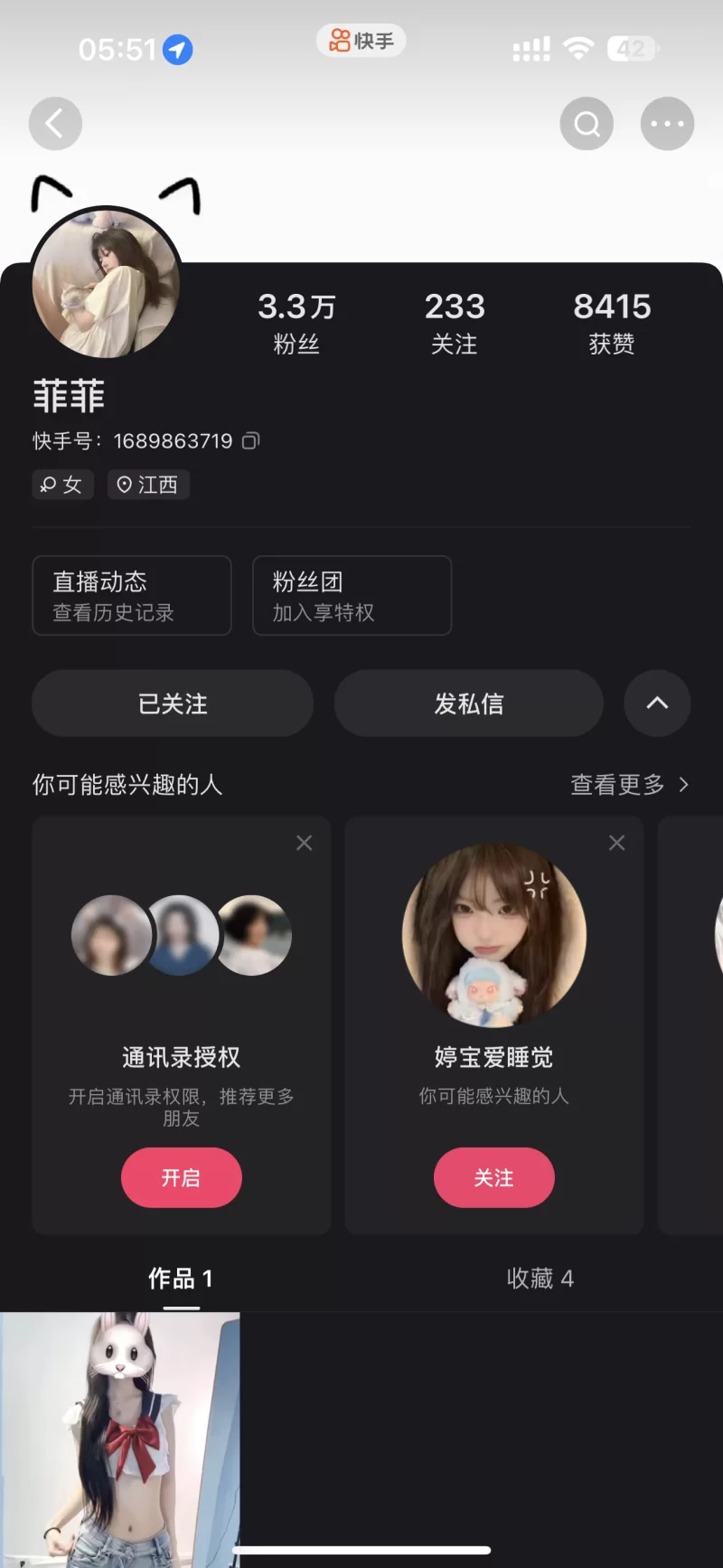Send a private message via 发私信
Viewport: 723px width, 1568px height.
point(468,704)
